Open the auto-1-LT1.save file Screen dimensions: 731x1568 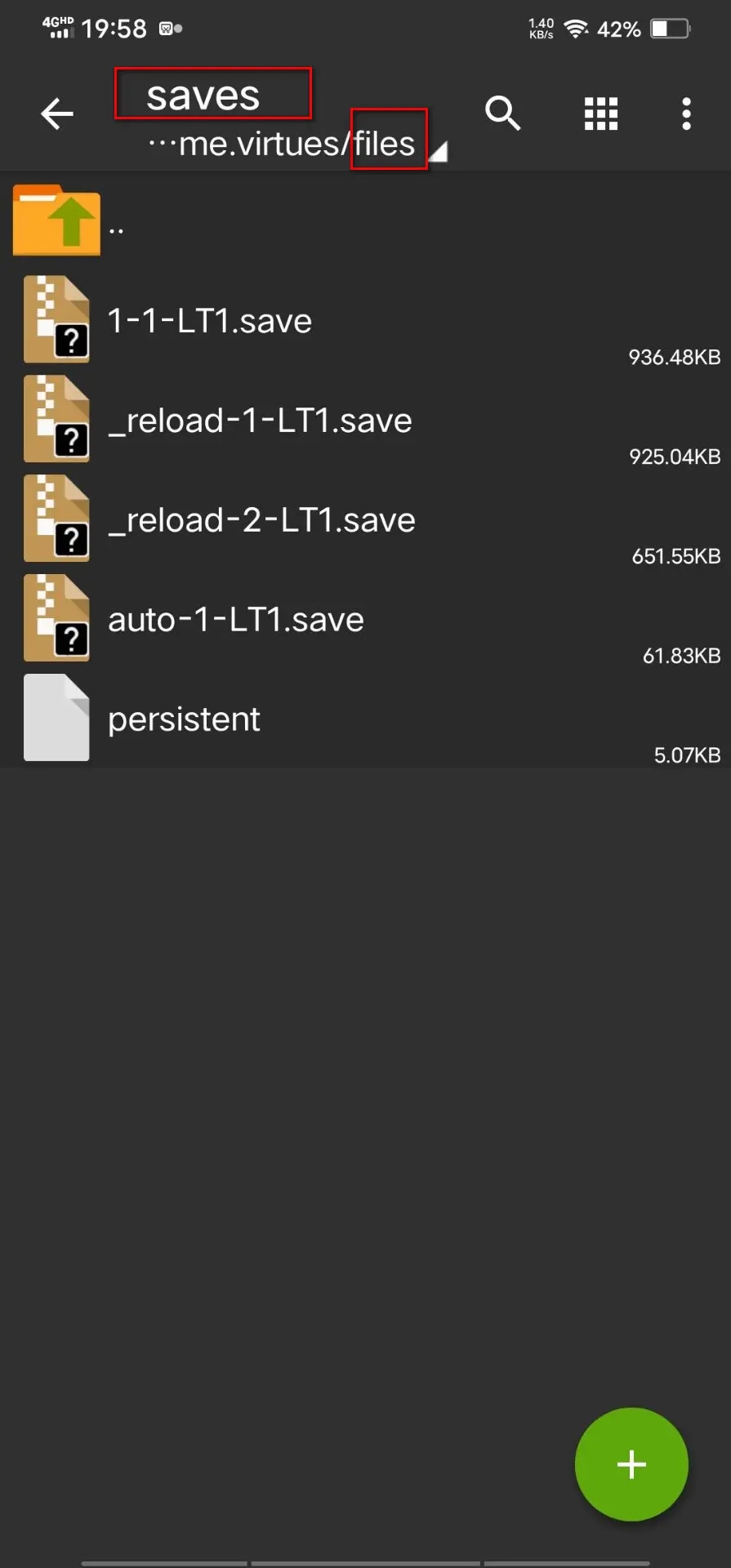[365, 619]
